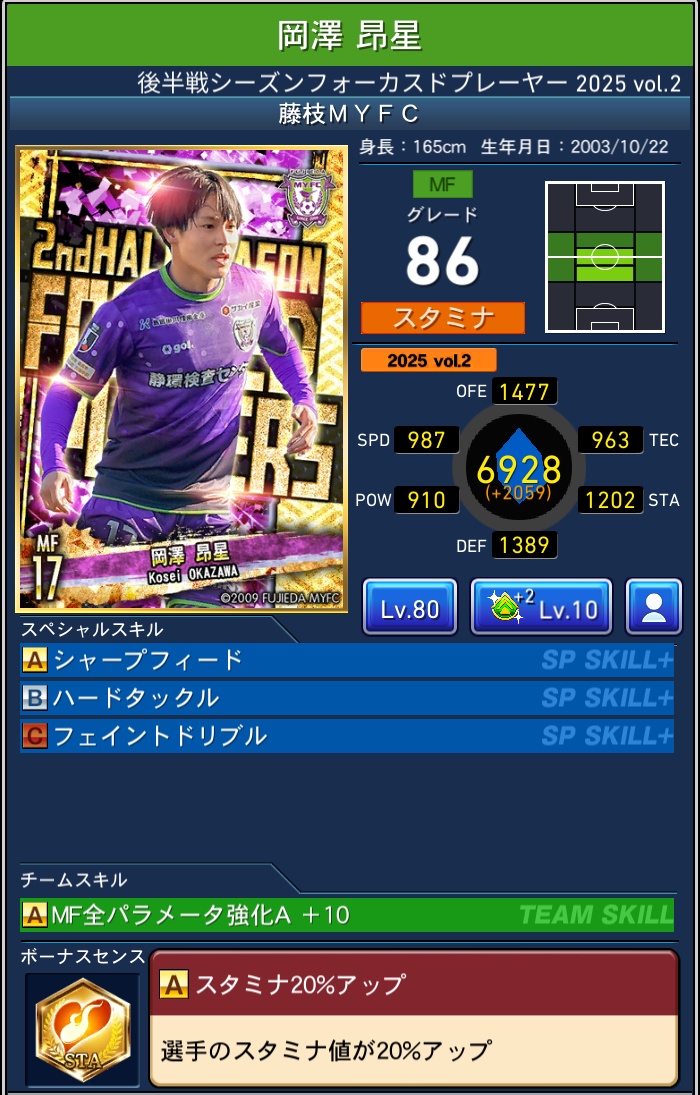View the フェイントドリブル skill row
Screen dimensions: 700x1095
[346, 736]
